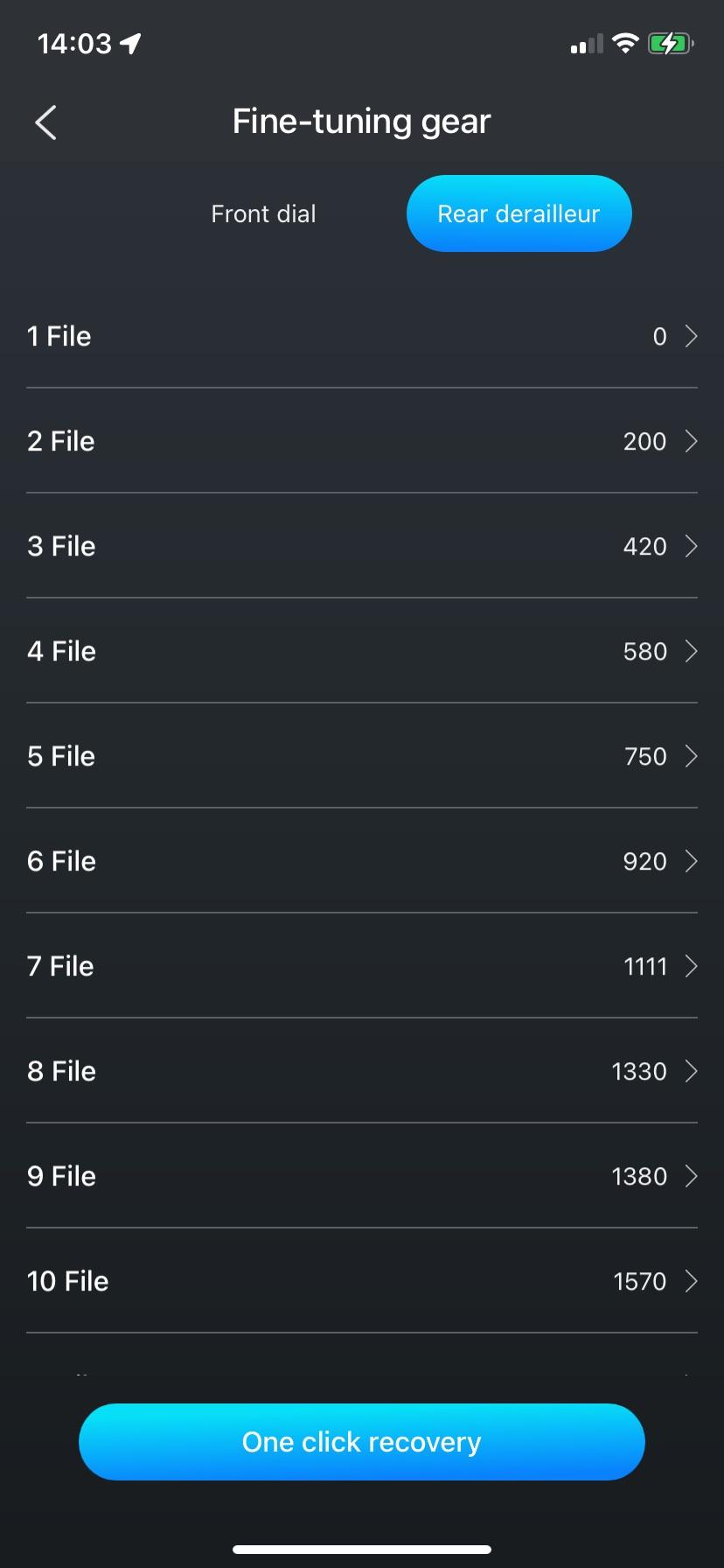This screenshot has height=1568, width=724.
Task: Edit the 3 File gear value
Action: (x=362, y=546)
